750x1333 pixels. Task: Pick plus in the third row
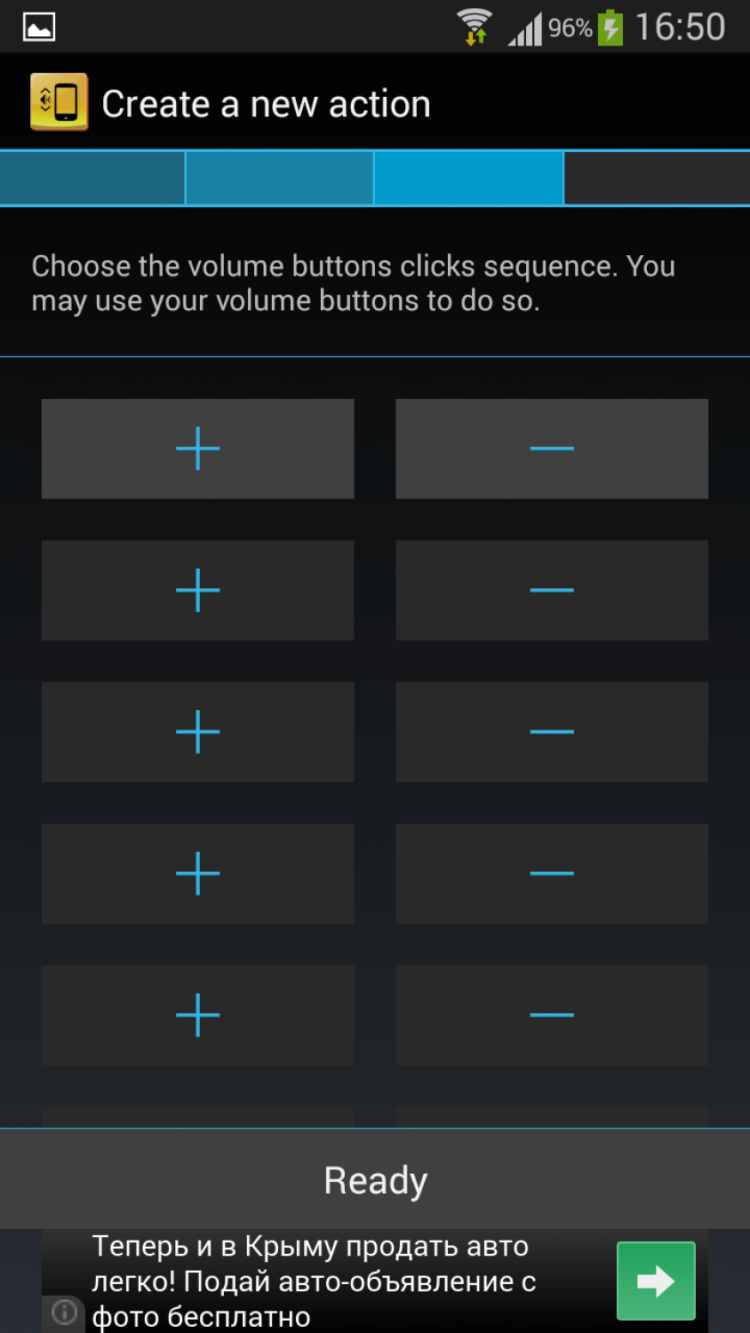pyautogui.click(x=197, y=732)
